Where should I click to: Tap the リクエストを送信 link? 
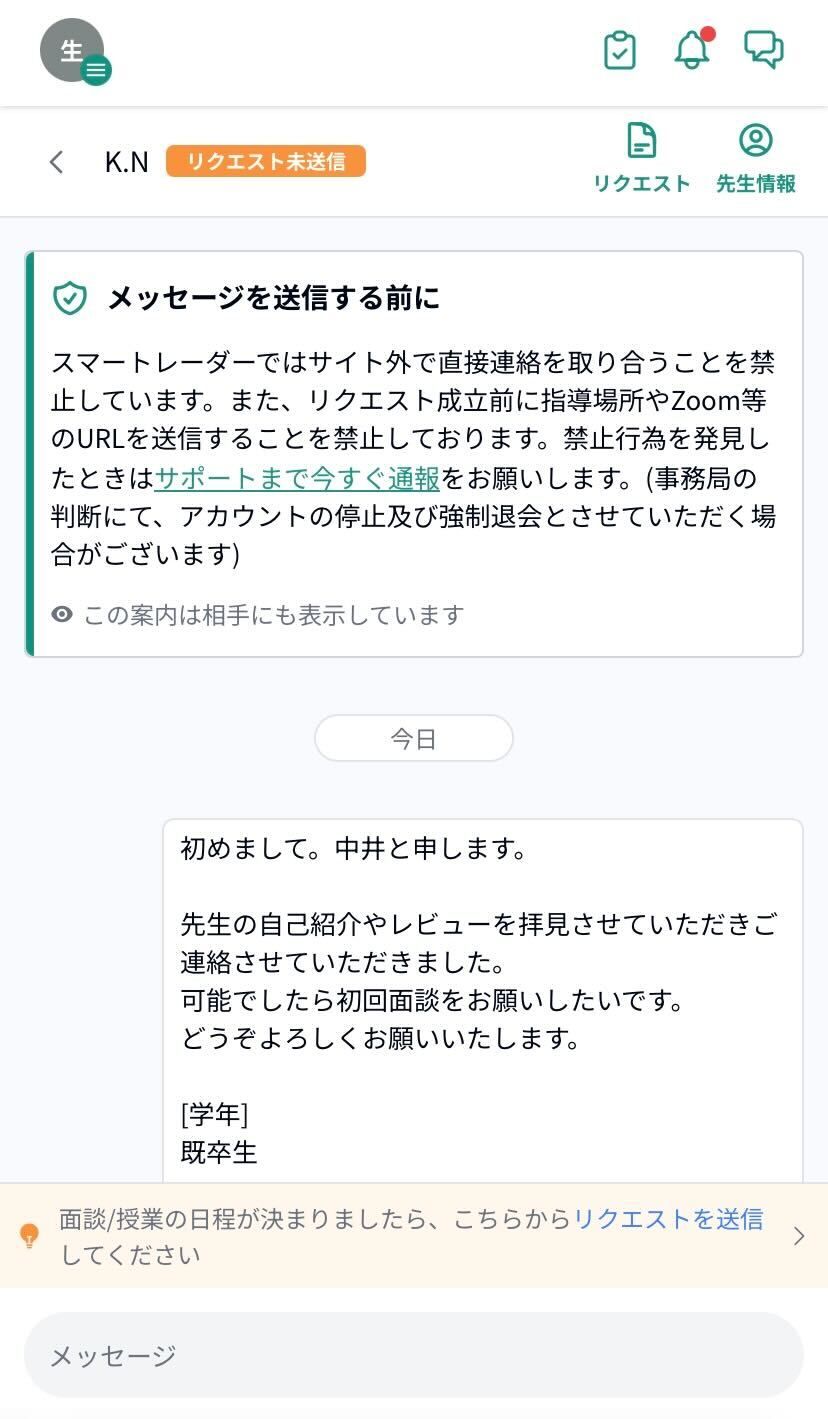tap(668, 1218)
